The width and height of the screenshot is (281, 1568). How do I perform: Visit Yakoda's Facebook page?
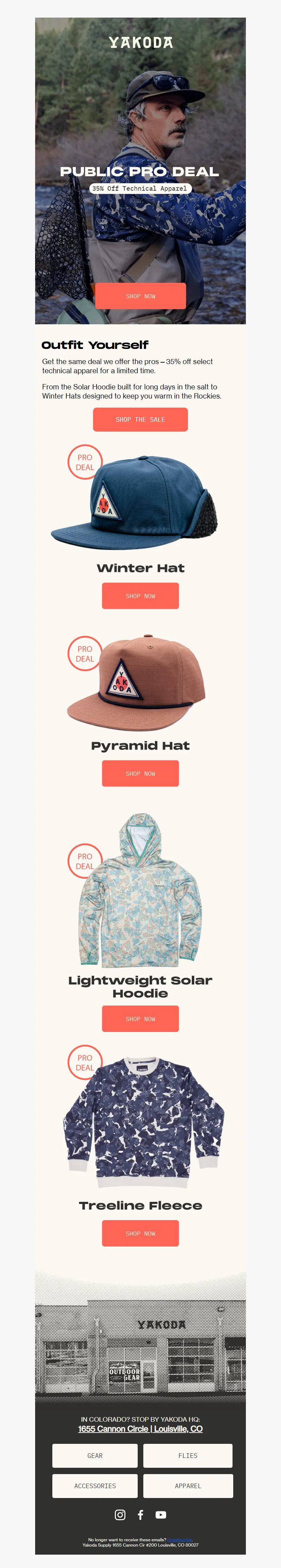140,1515
